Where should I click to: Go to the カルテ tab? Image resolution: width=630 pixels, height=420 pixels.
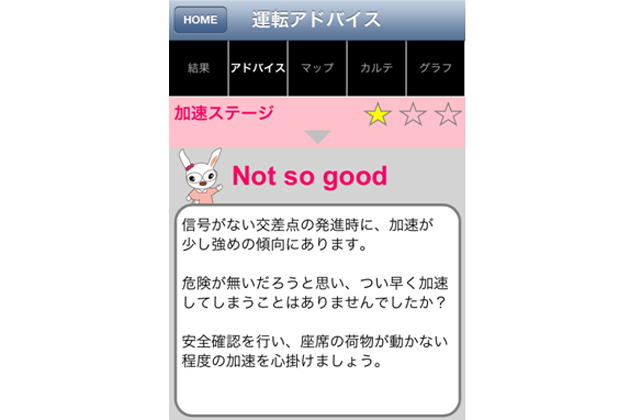click(376, 68)
